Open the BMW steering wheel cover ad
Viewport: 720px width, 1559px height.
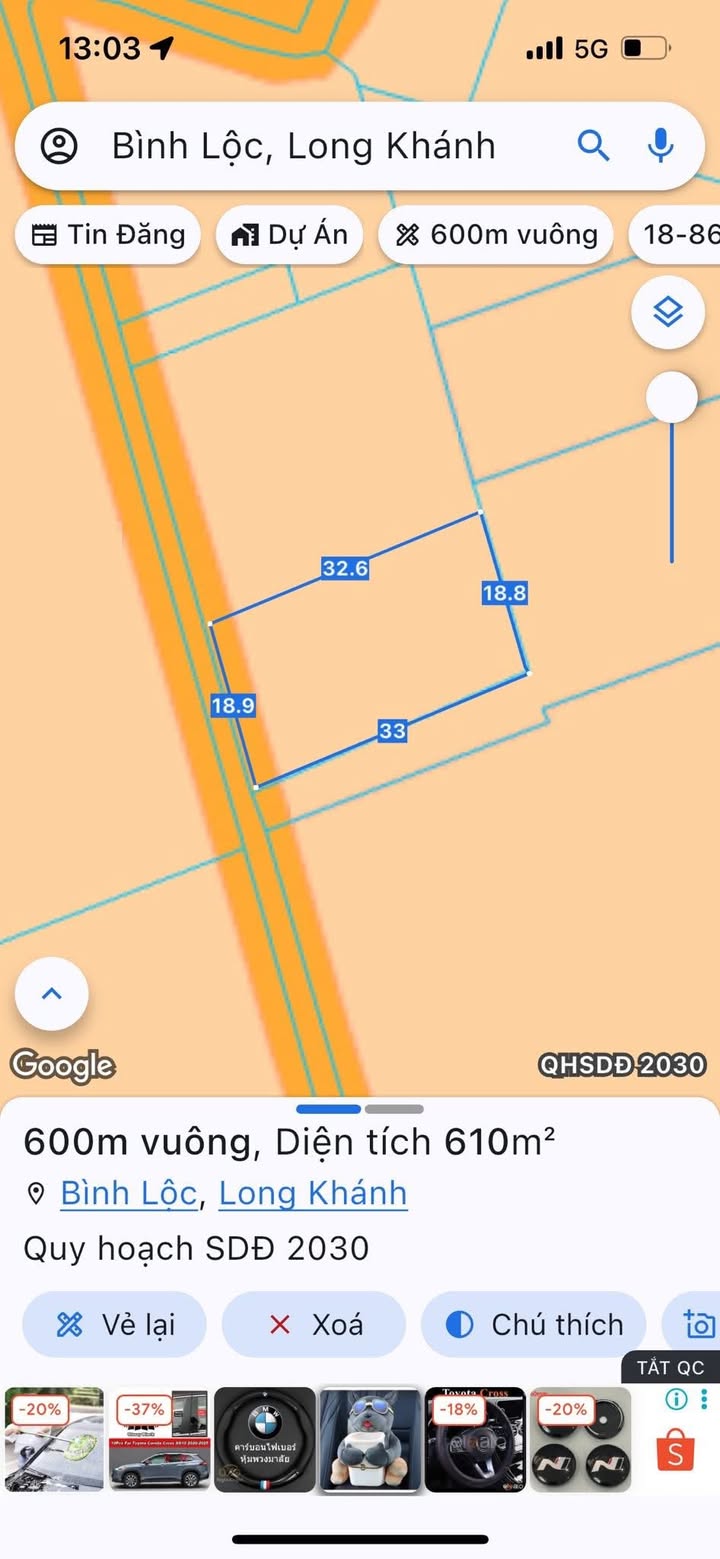265,1440
